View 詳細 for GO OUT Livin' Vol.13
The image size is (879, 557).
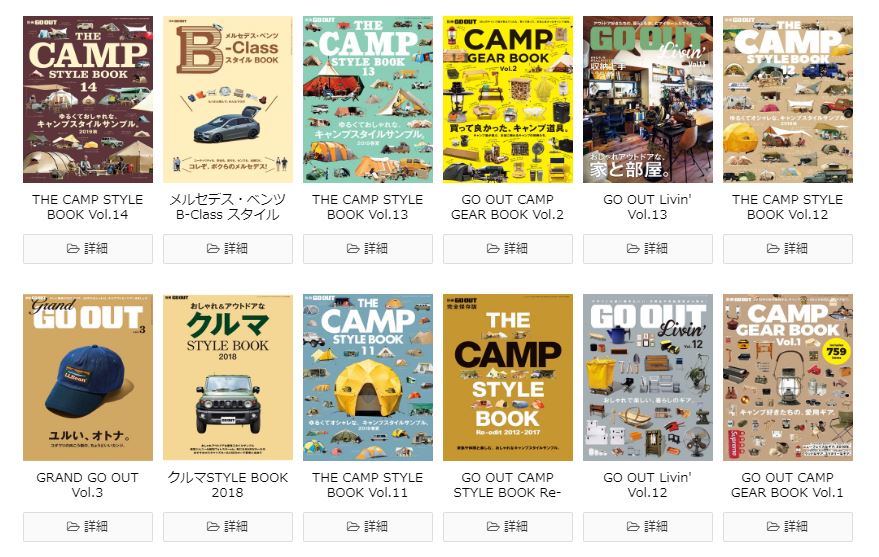click(x=648, y=248)
